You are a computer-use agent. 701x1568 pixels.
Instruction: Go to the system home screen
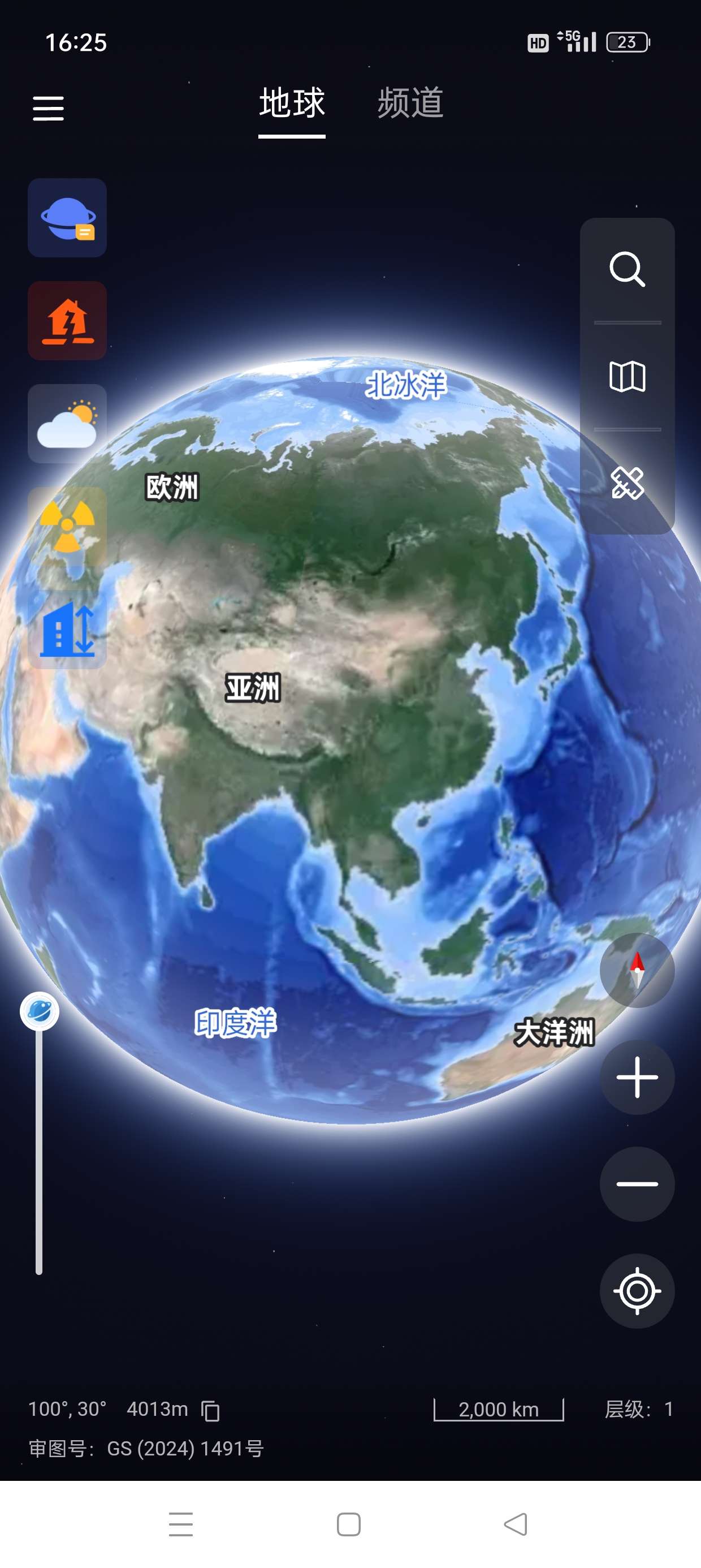349,1524
